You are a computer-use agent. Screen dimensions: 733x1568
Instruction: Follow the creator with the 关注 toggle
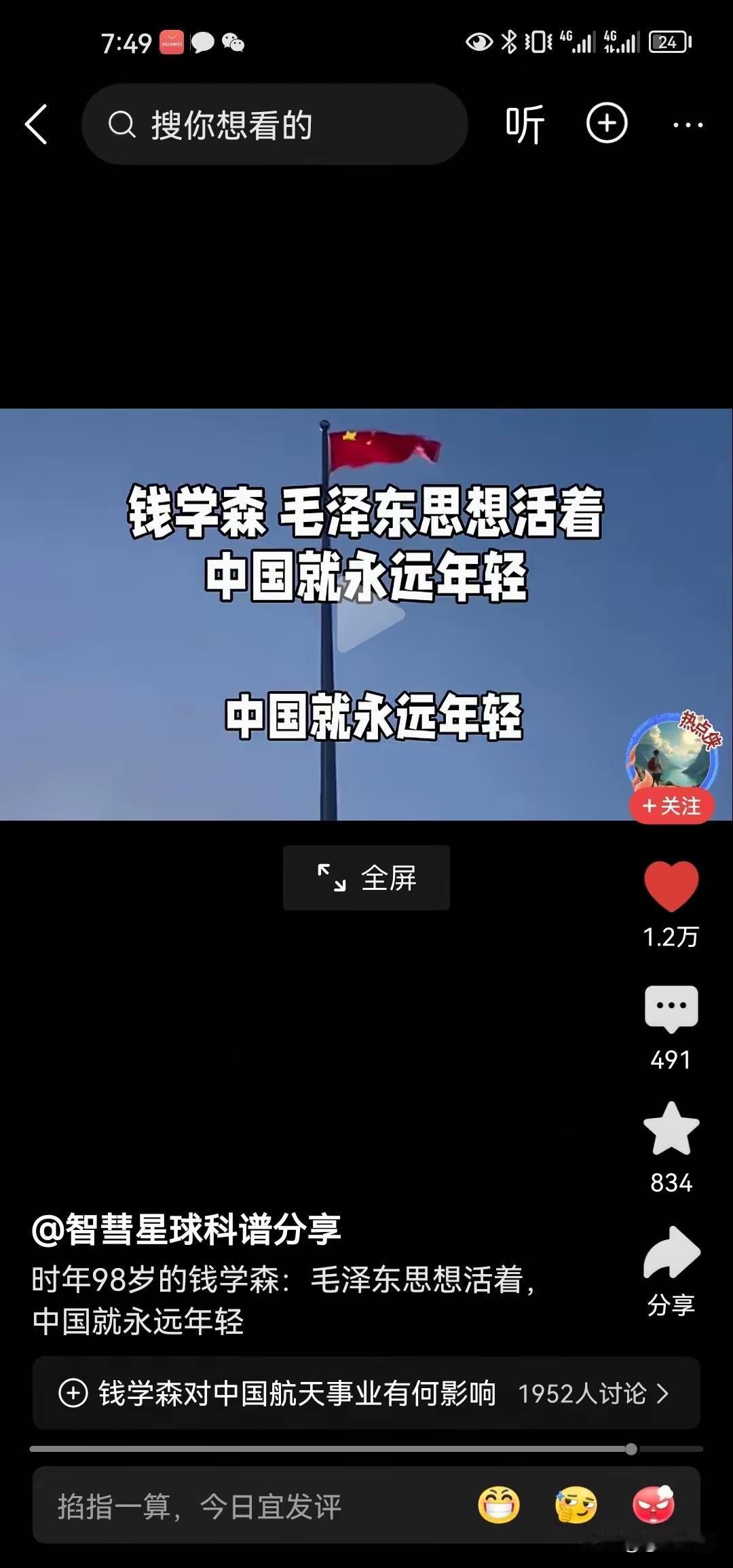671,807
